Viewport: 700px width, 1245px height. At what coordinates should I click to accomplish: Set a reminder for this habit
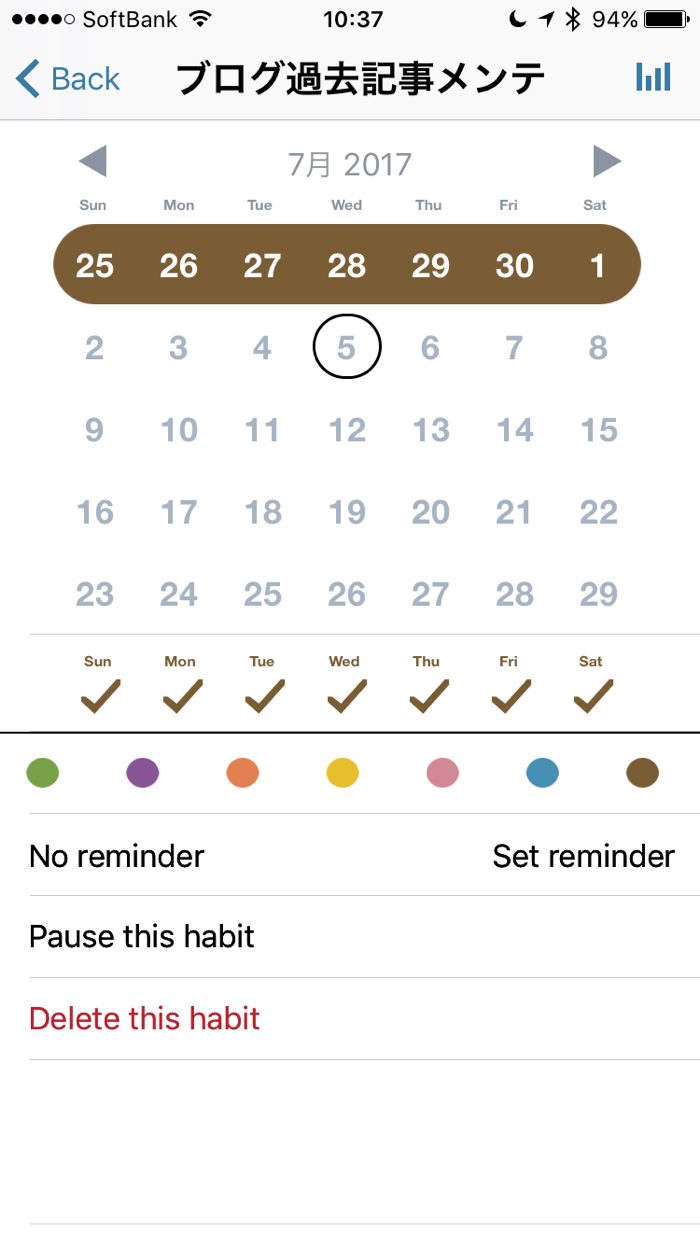tap(583, 856)
